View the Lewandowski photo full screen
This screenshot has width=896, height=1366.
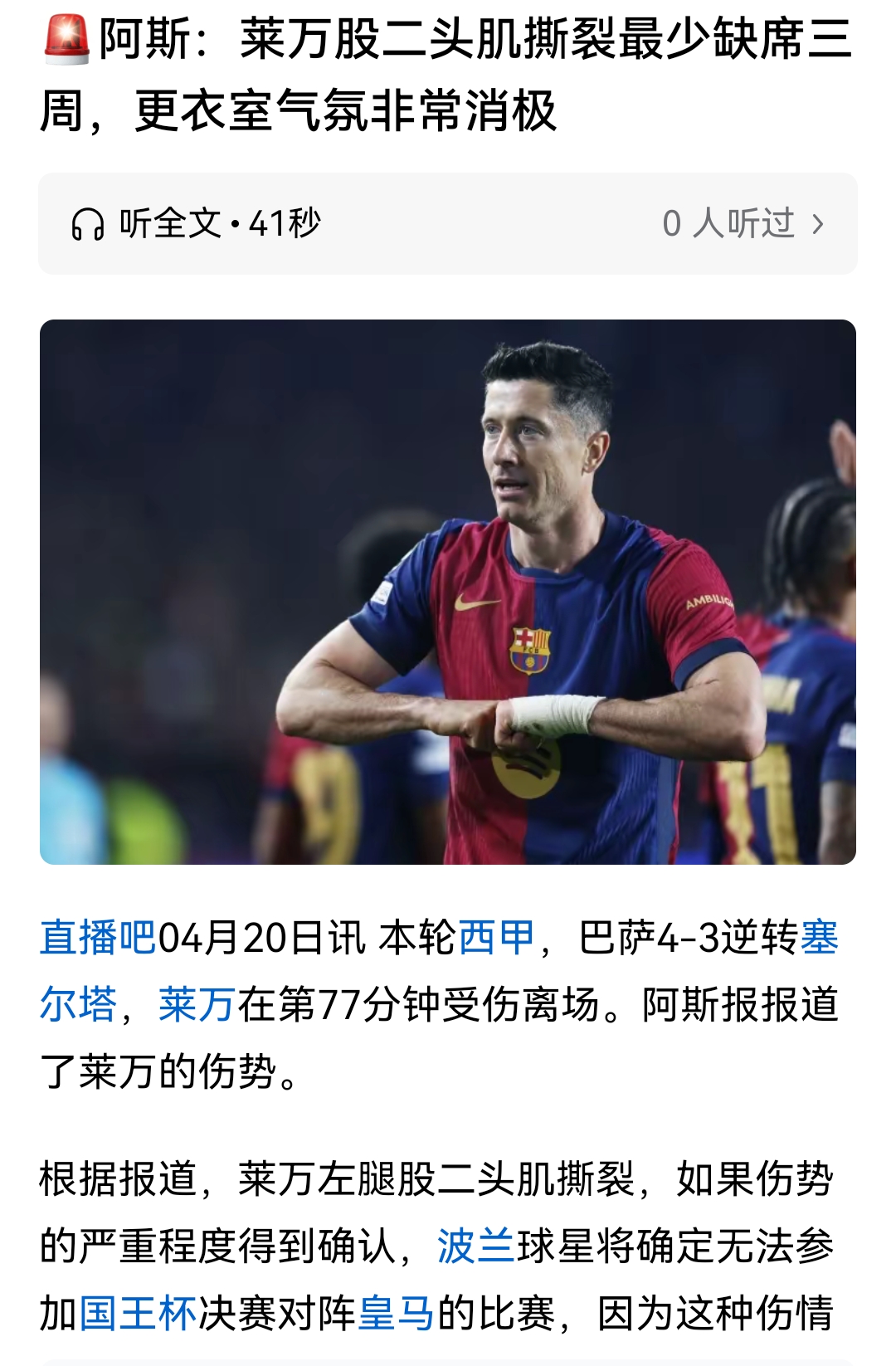(448, 589)
